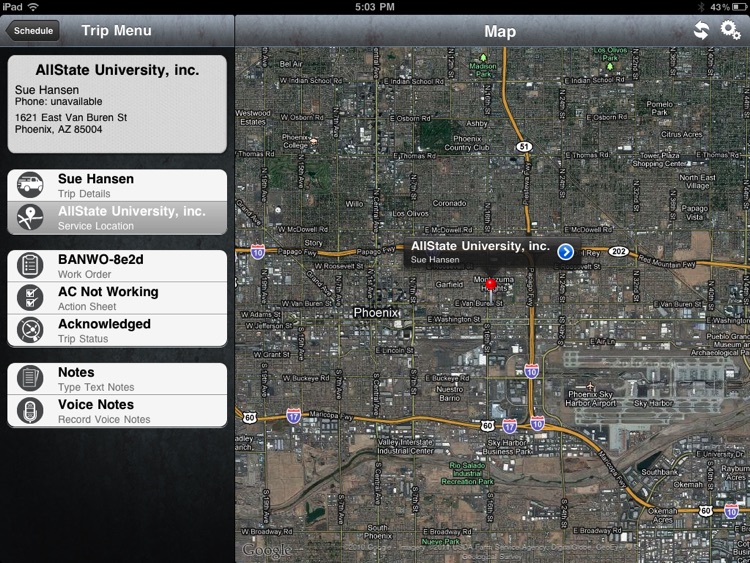Tap the blue arrow on map callout
The height and width of the screenshot is (563, 750).
566,252
